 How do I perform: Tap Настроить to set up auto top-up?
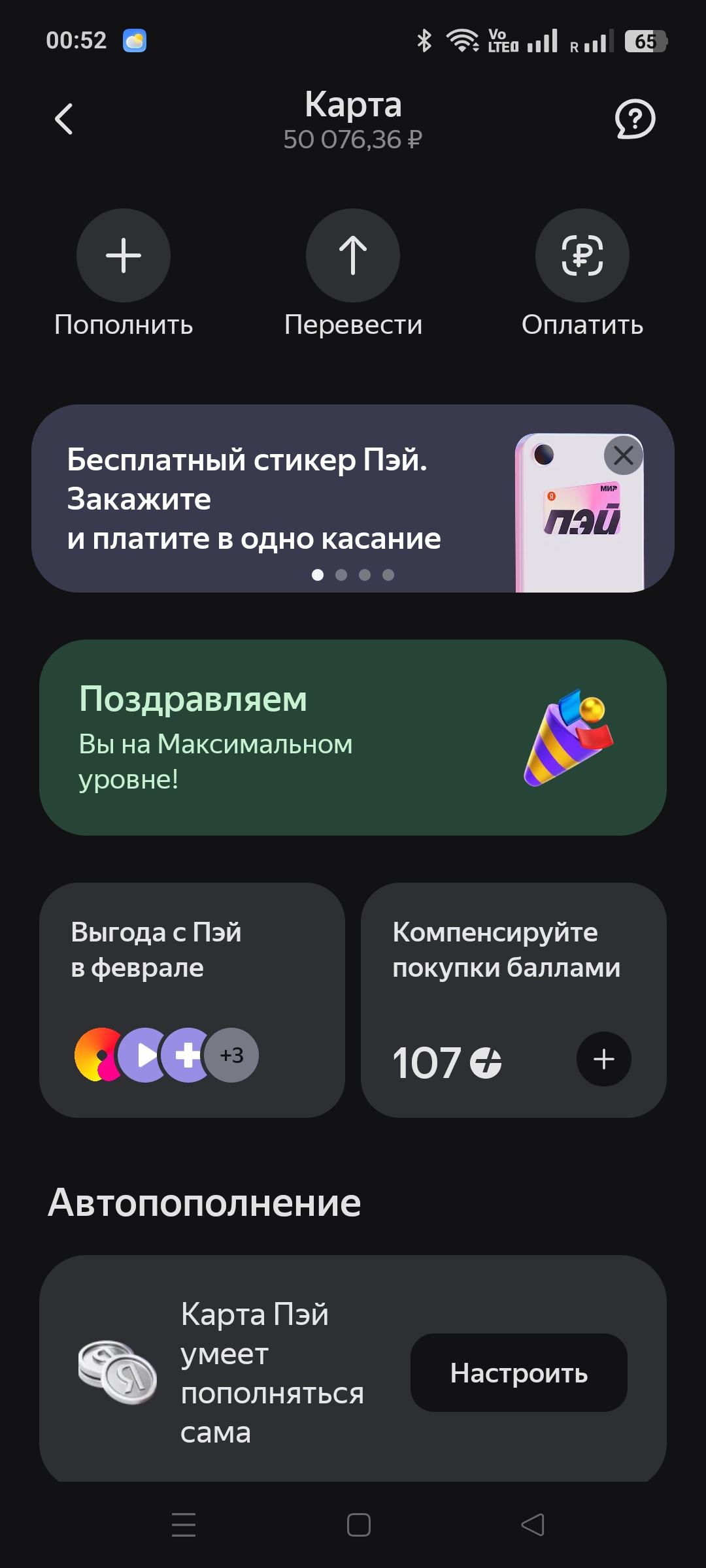tap(518, 1373)
